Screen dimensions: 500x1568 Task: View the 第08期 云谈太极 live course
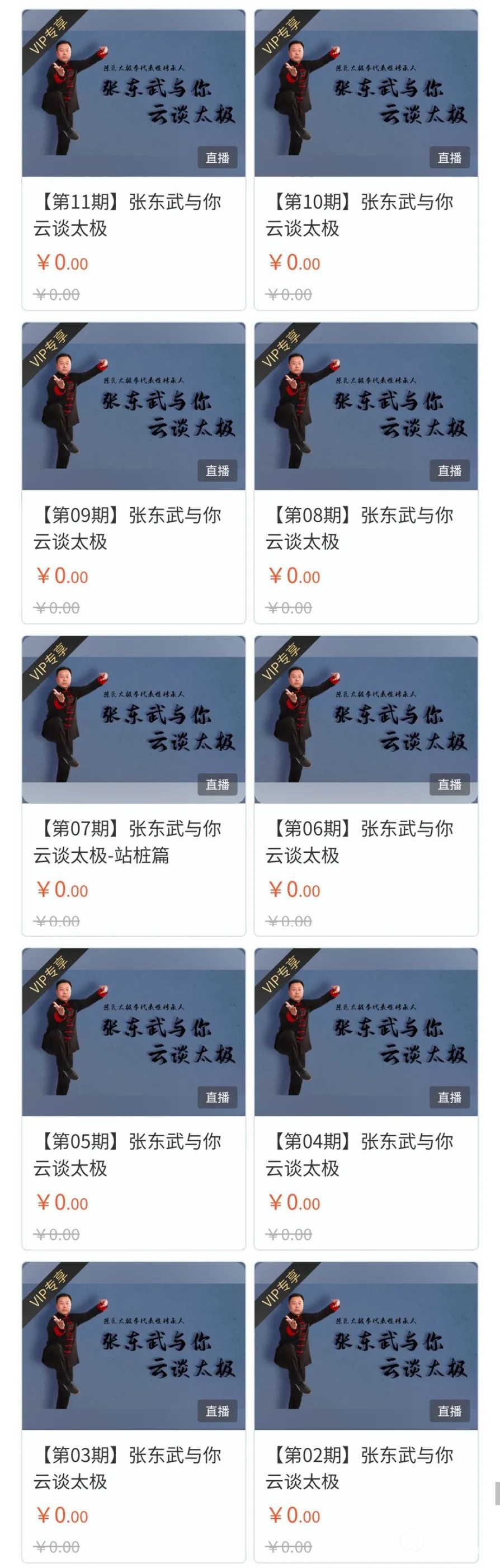point(365,528)
